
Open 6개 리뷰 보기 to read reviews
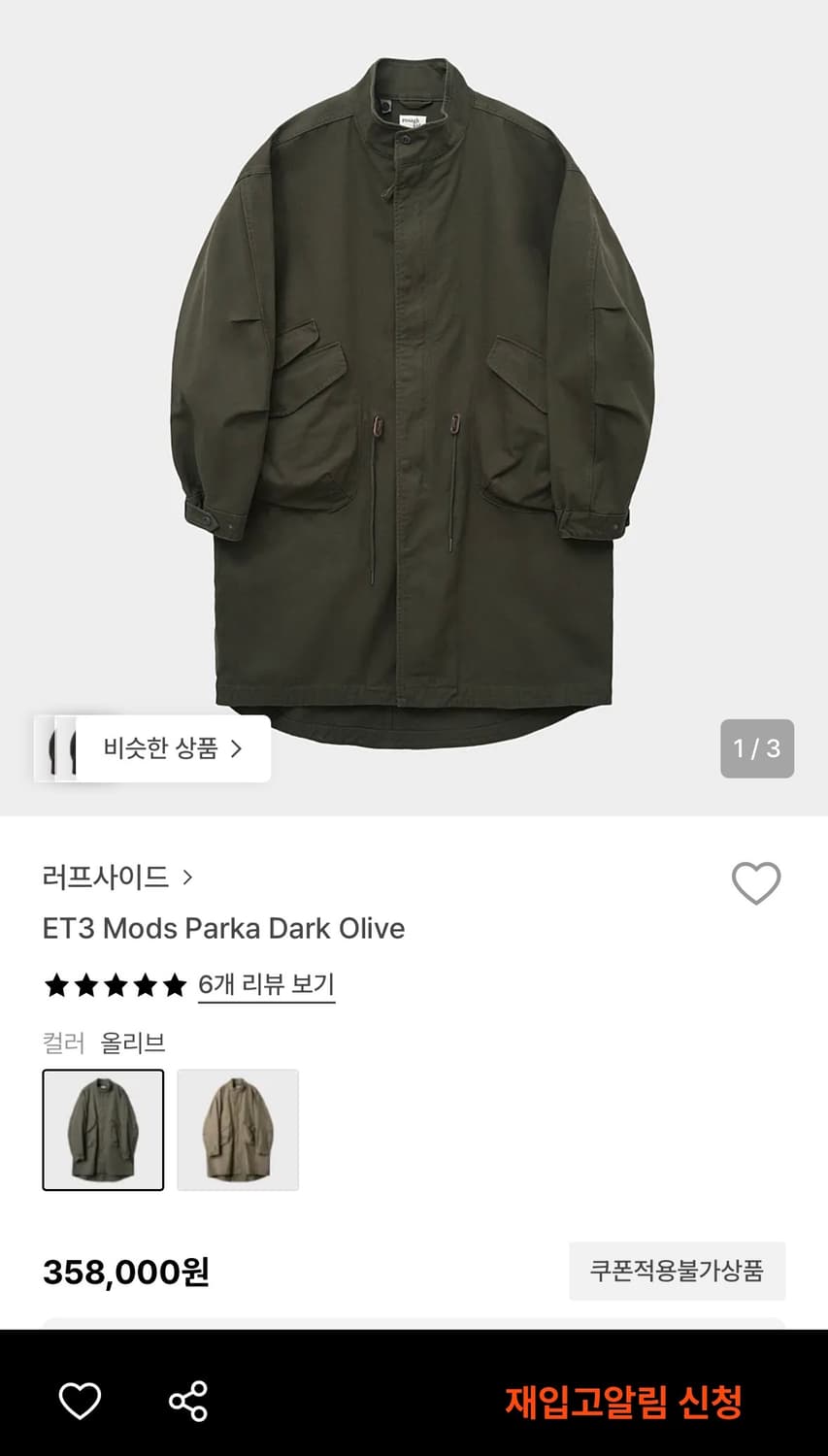point(267,985)
